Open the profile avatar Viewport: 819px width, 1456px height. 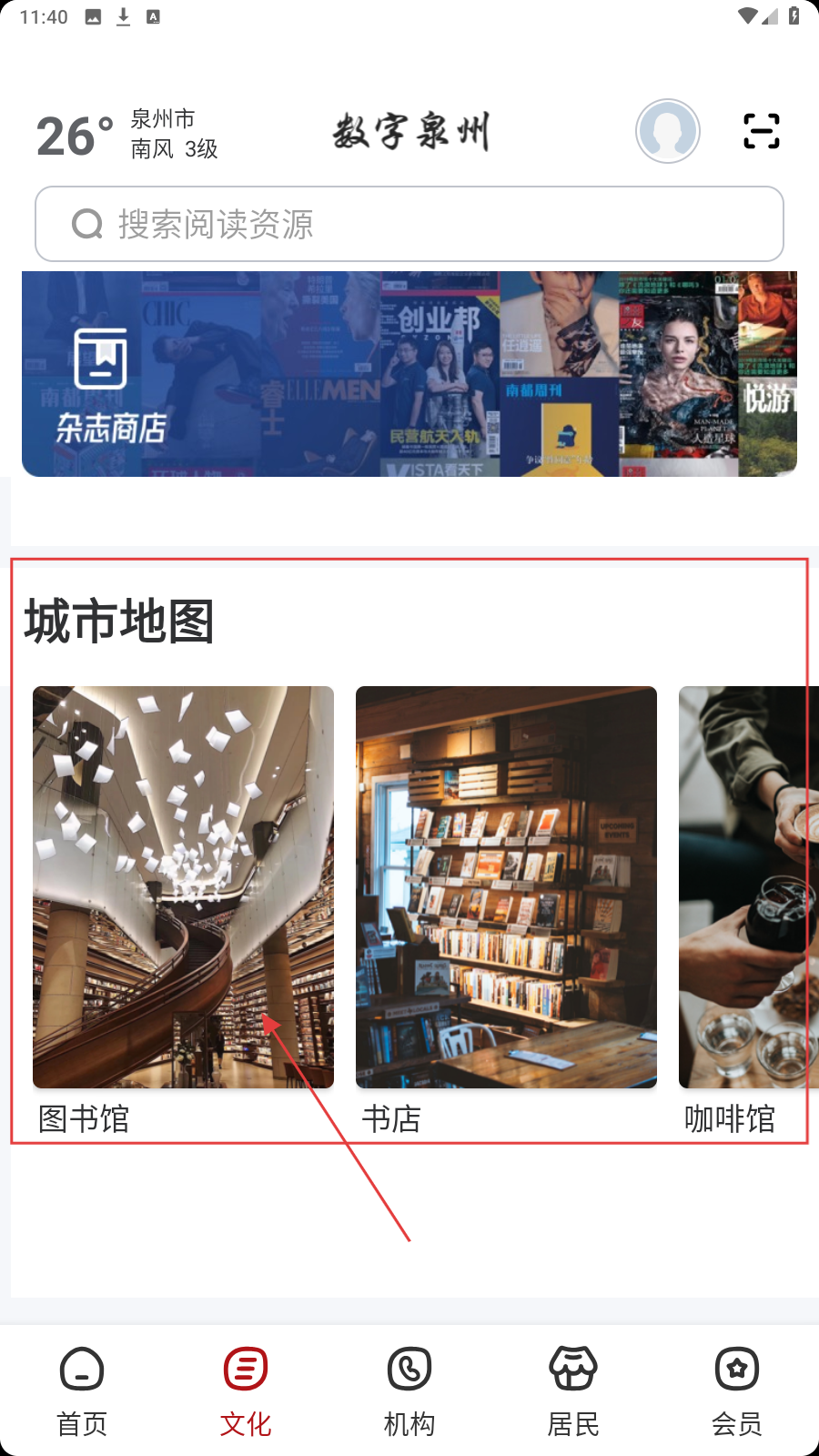(x=667, y=131)
